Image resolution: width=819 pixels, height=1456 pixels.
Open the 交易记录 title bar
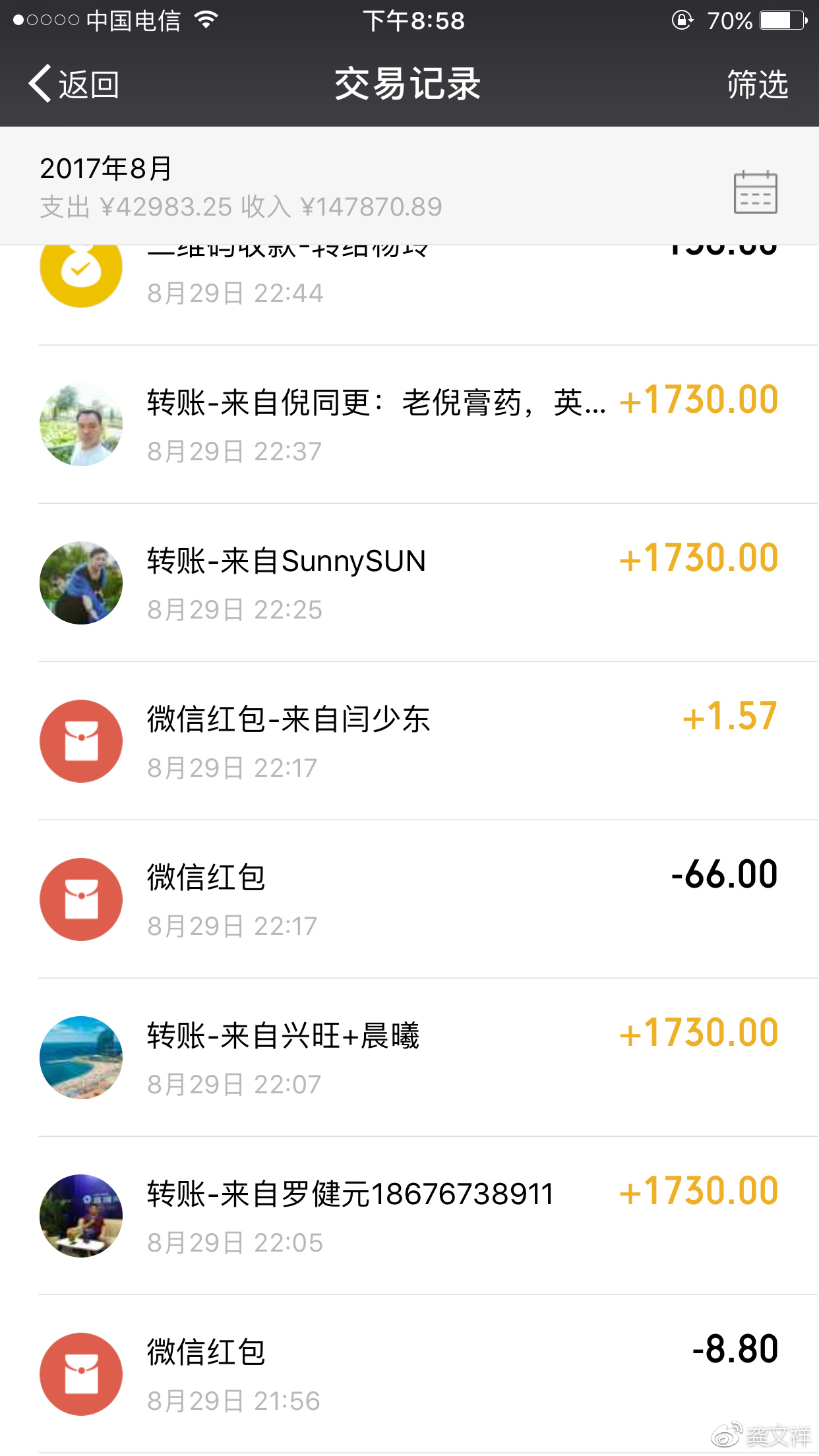point(409,84)
